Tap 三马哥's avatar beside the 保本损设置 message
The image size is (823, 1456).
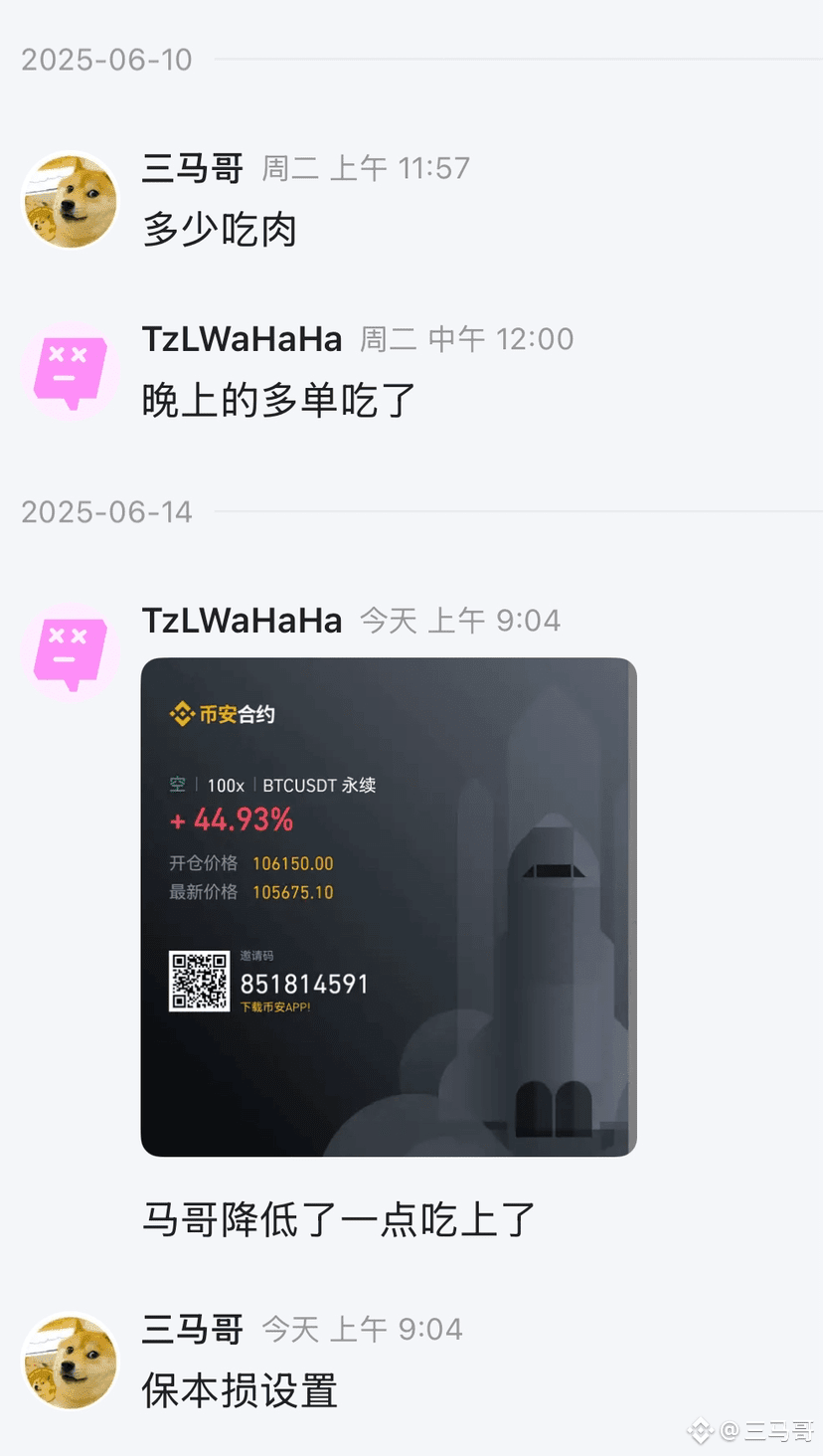70,1362
